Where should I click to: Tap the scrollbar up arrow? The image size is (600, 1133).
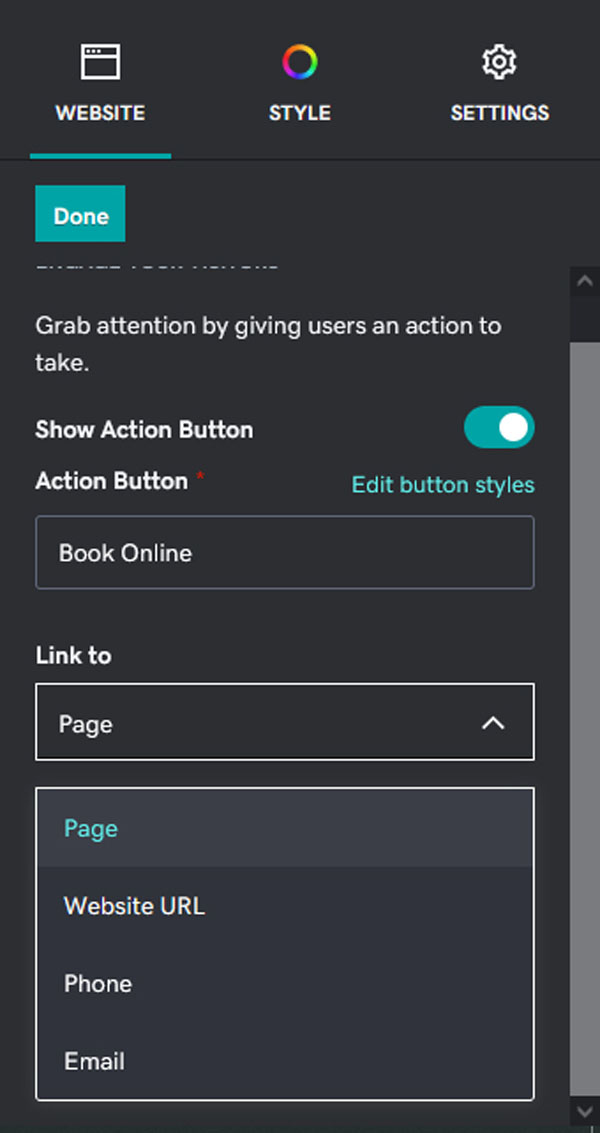585,282
